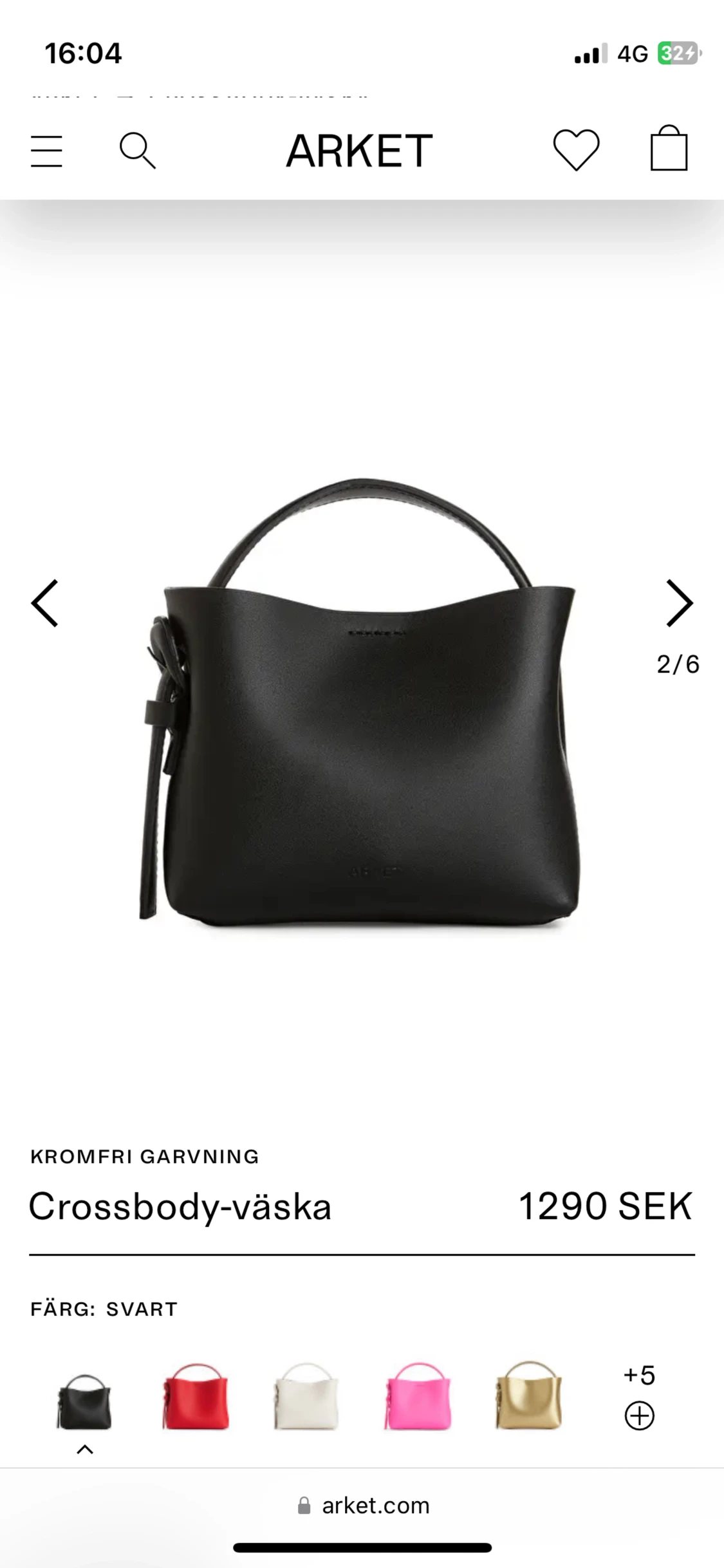Expand the +5 more colors

[x=639, y=1397]
